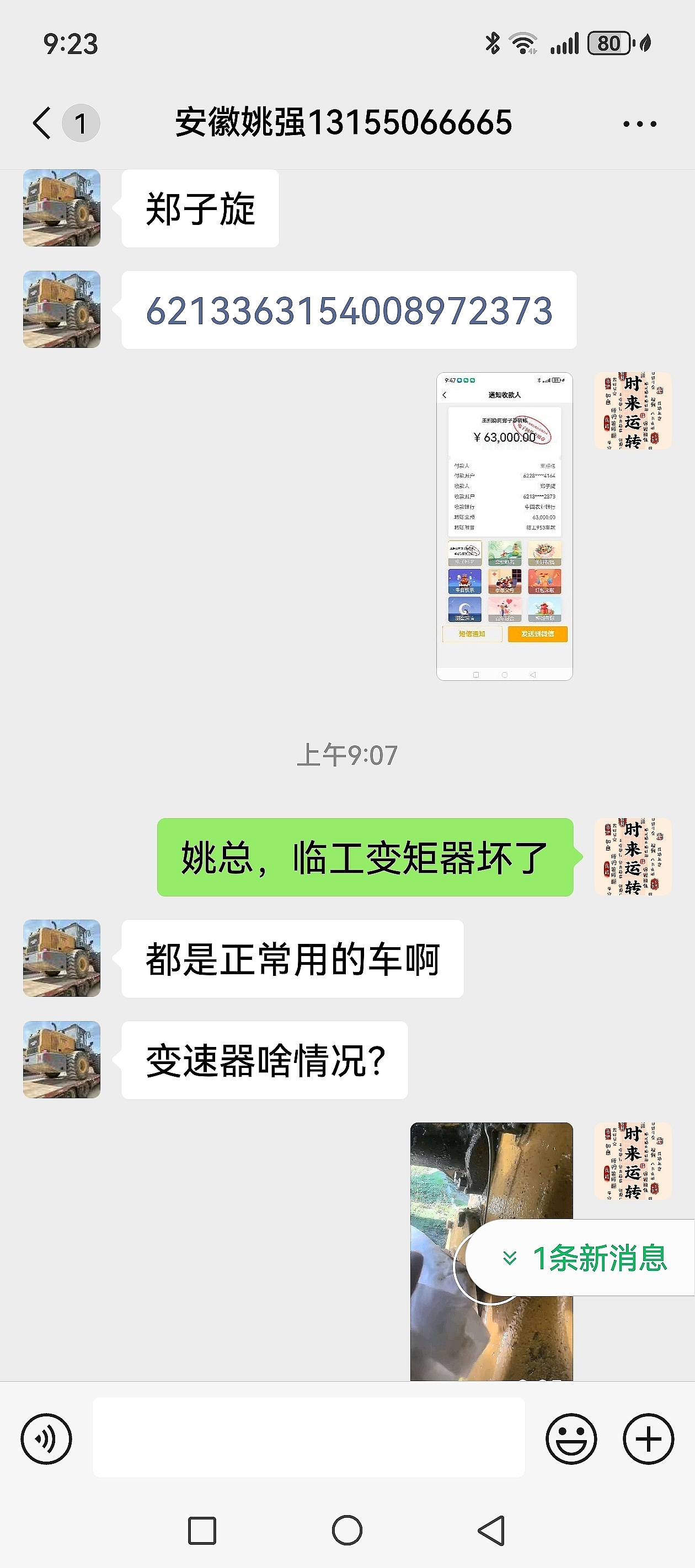The width and height of the screenshot is (695, 1568).
Task: Open the plus attachments menu
Action: [648, 1439]
